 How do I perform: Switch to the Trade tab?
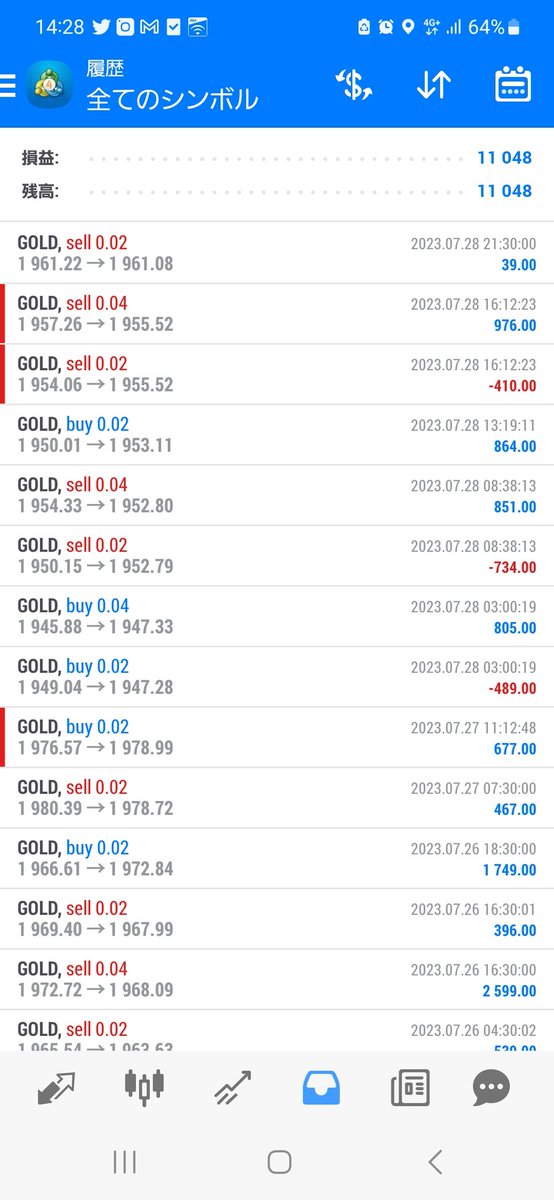click(233, 1087)
